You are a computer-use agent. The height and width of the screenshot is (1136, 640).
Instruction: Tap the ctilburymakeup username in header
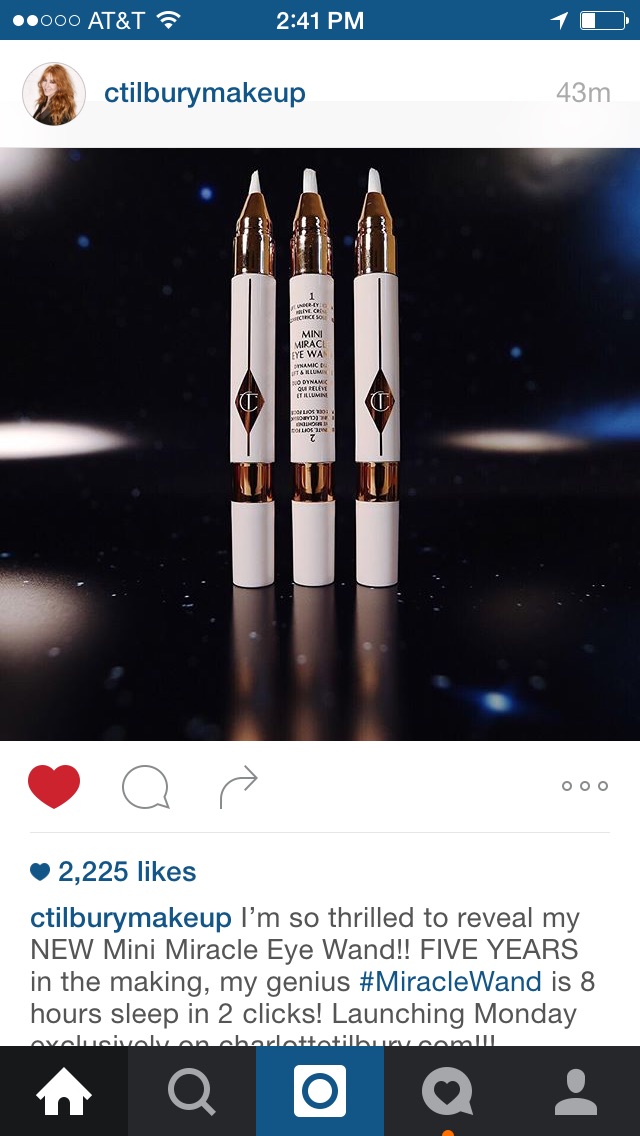coord(205,94)
